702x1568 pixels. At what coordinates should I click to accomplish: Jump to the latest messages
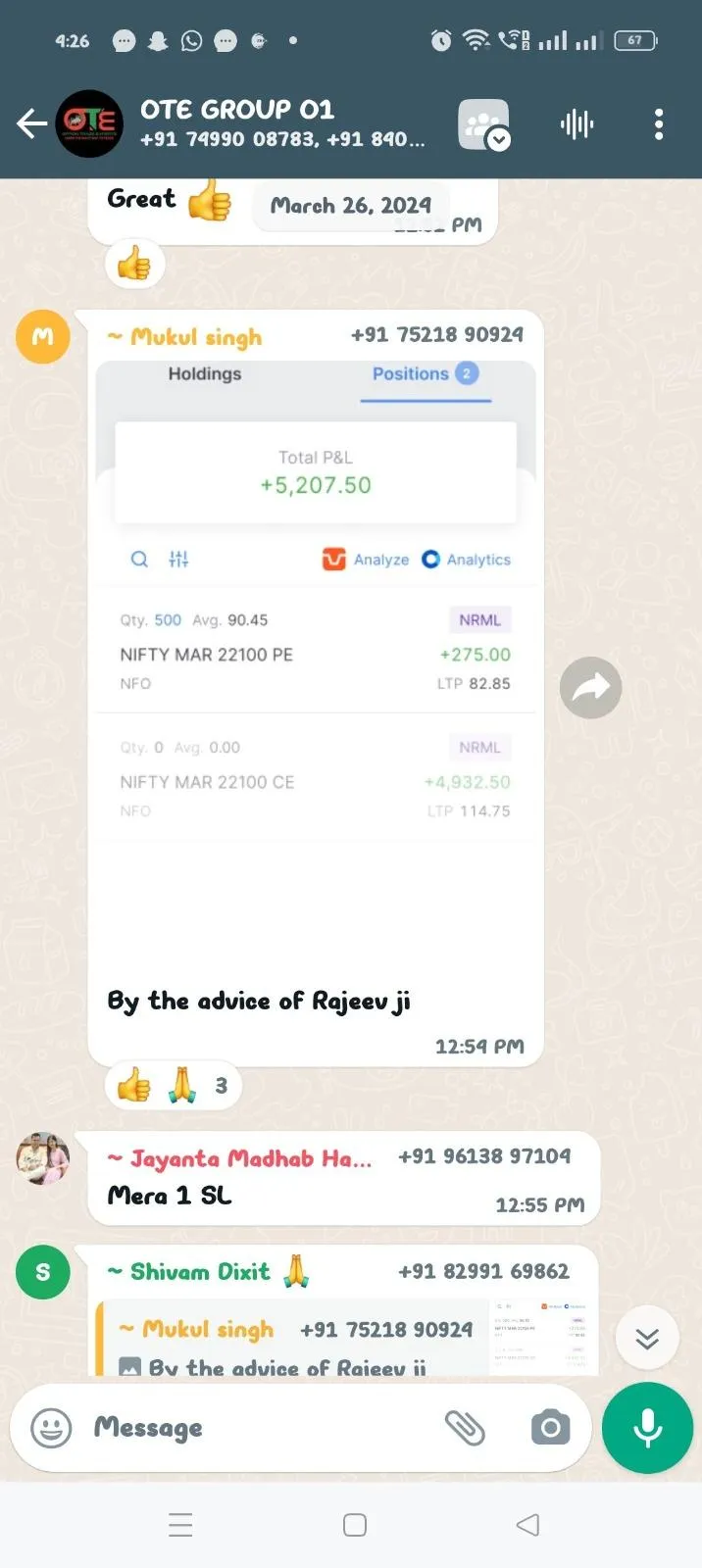(647, 1339)
